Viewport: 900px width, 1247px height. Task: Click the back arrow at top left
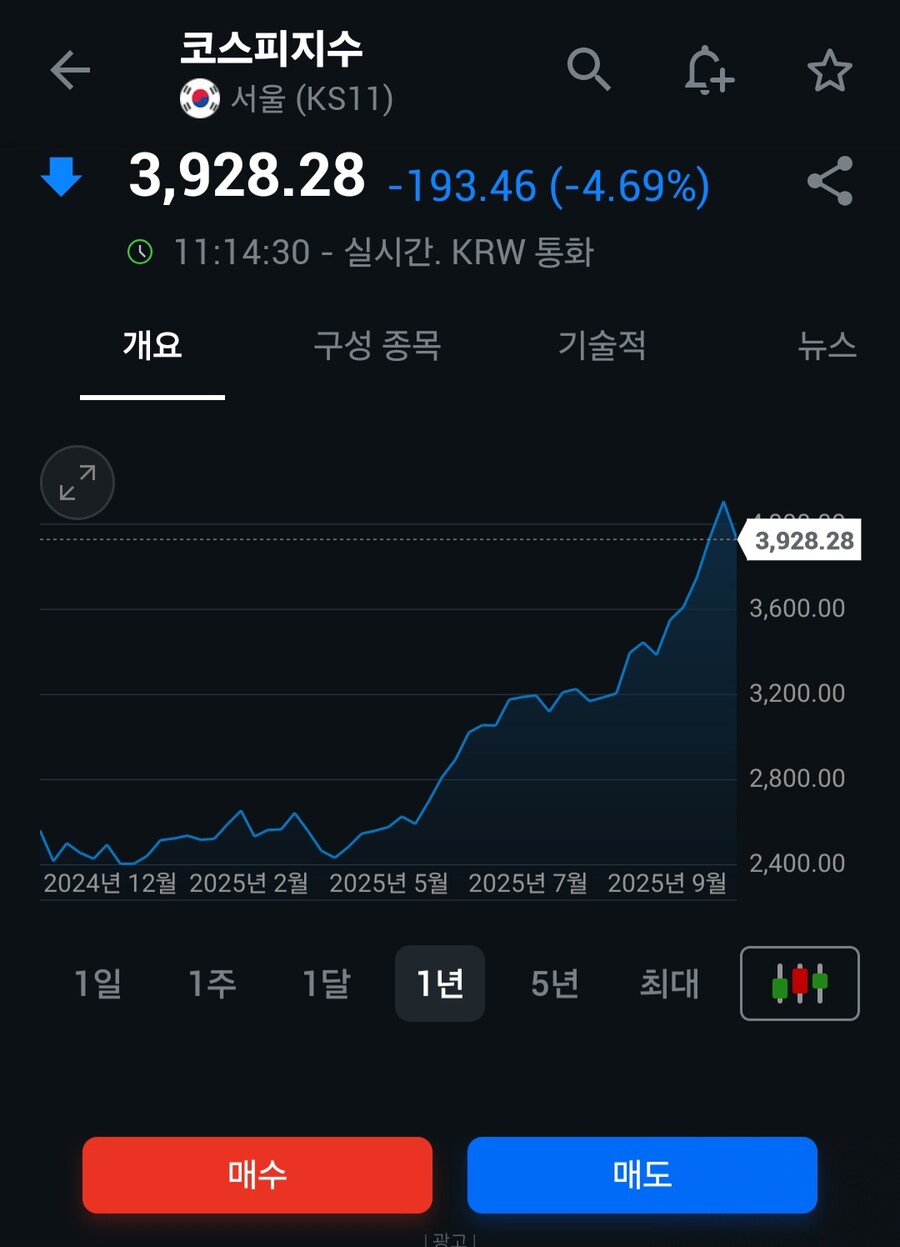(68, 70)
